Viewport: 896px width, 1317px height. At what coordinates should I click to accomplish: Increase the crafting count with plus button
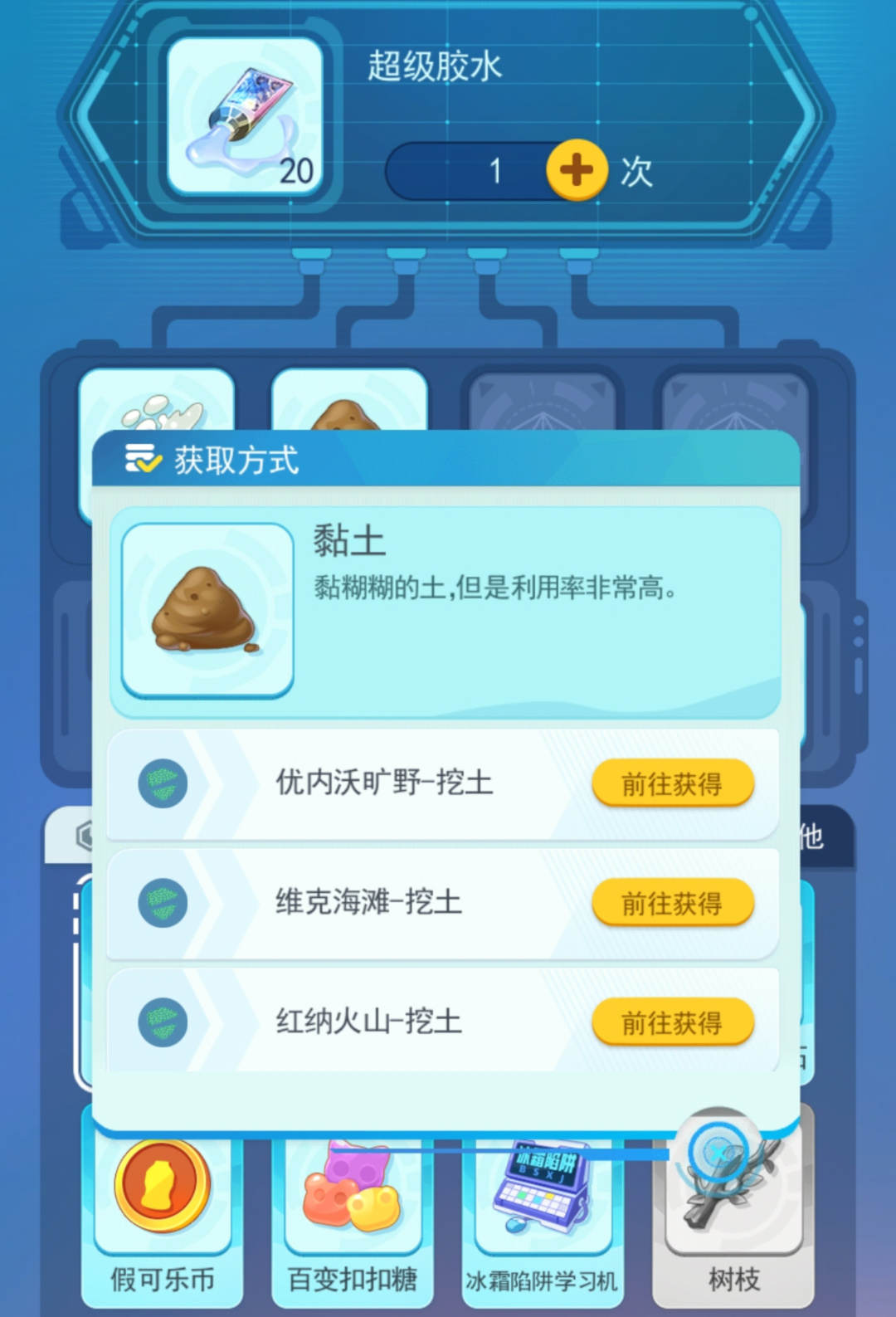tap(577, 170)
